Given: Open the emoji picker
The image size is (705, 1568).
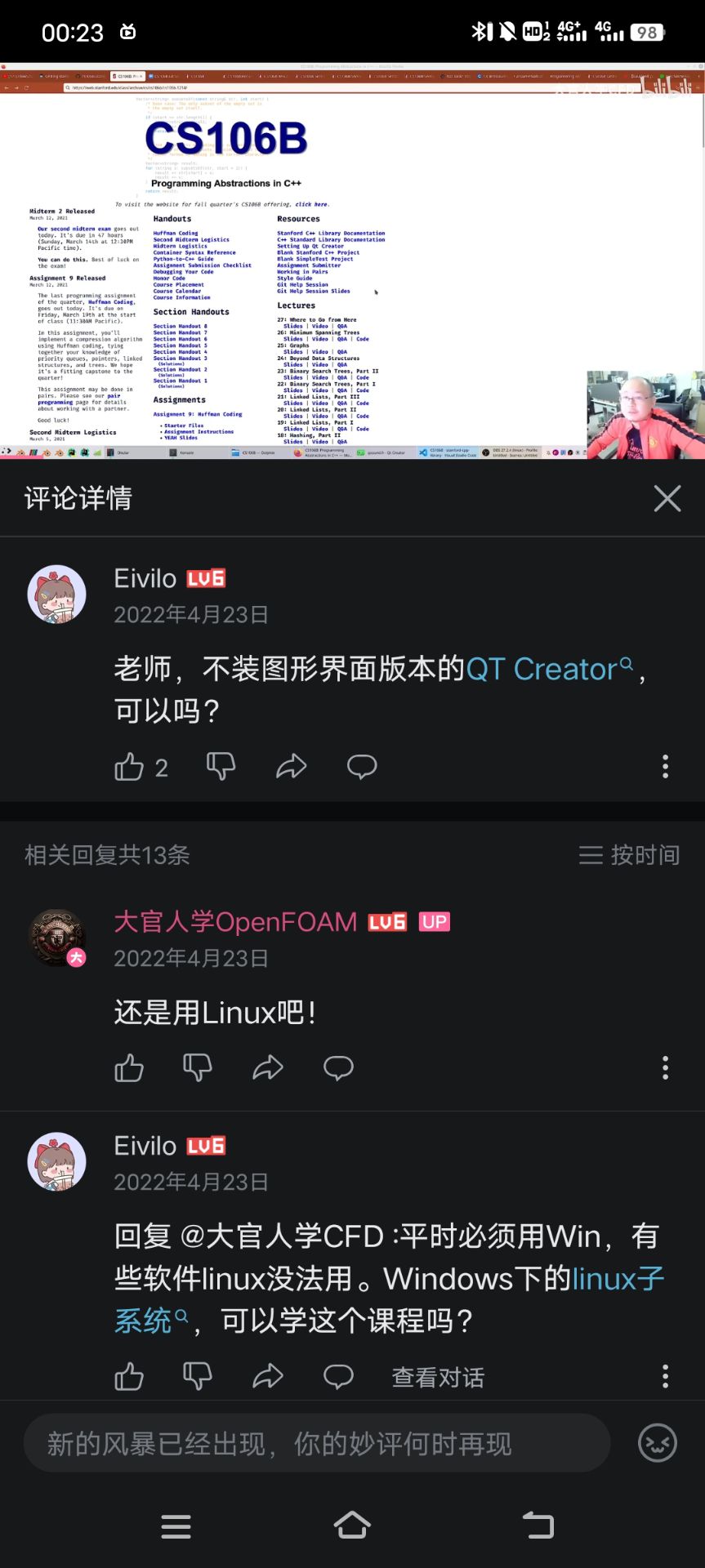Looking at the screenshot, I should click(x=657, y=1444).
